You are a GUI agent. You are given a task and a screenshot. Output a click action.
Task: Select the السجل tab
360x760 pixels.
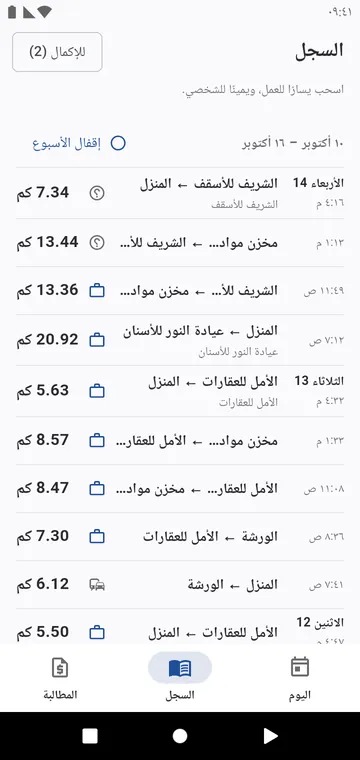point(180,678)
